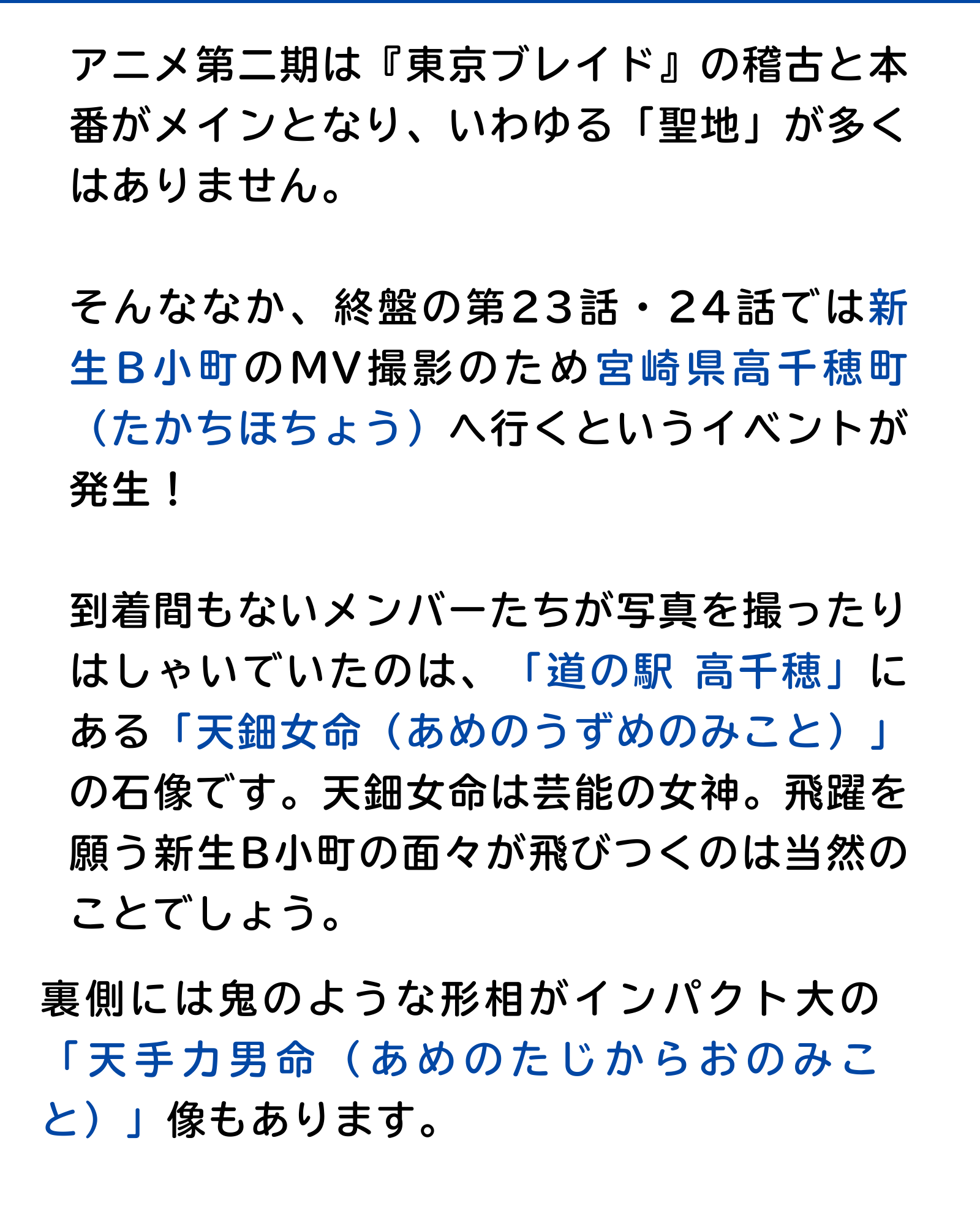Open the 天鈿女命 (あめのうずめのみこと) link
This screenshot has width=980, height=1225.
pyautogui.click(x=527, y=732)
